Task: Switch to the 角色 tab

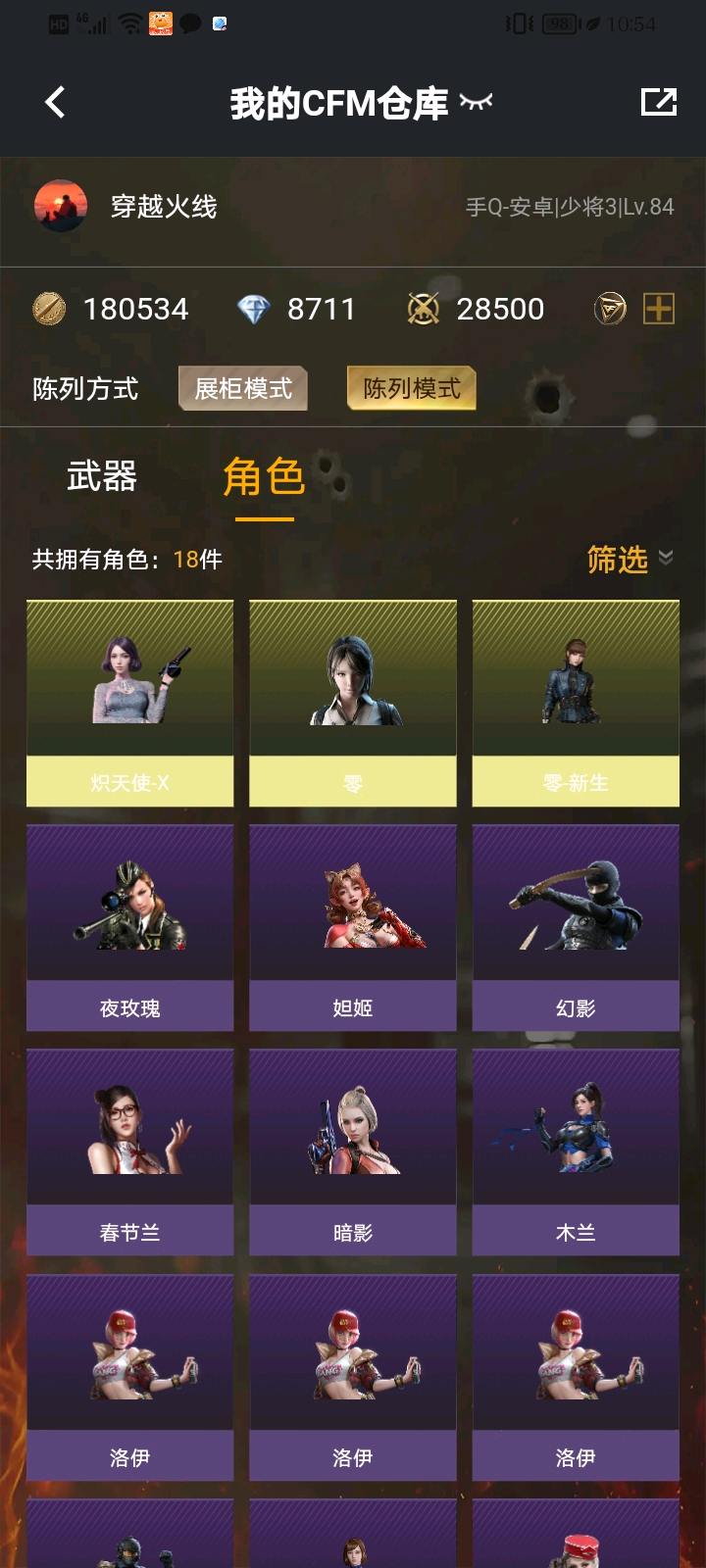Action: pos(264,478)
